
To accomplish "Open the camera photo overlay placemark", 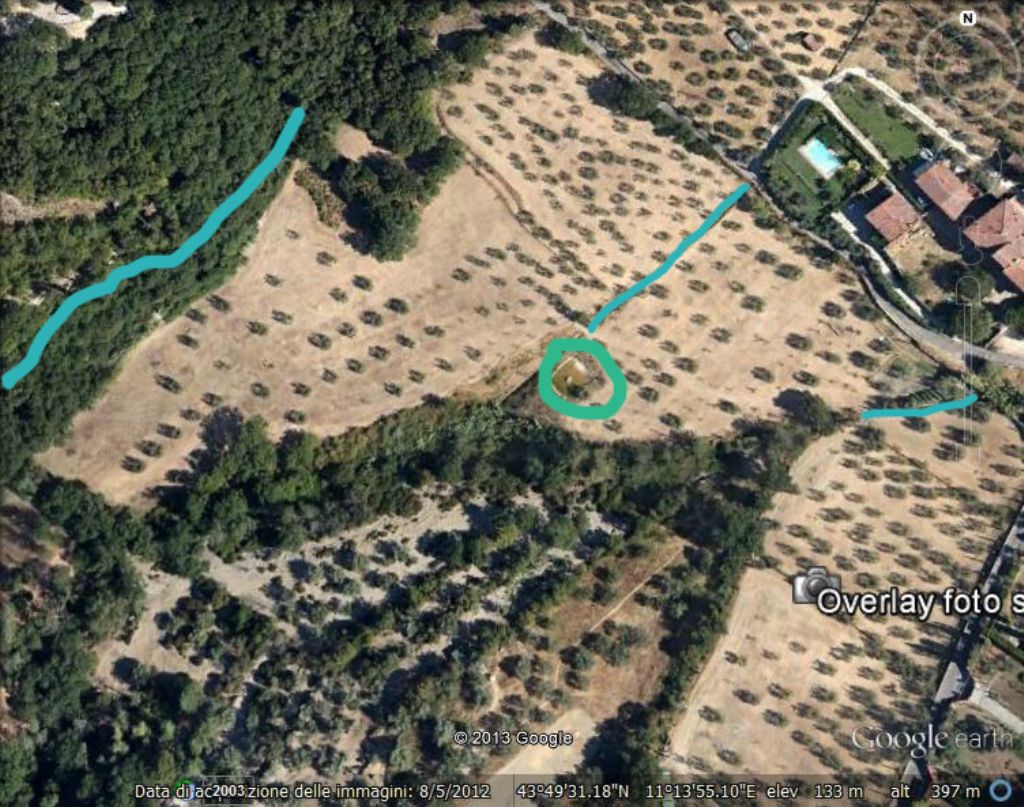I will click(815, 586).
